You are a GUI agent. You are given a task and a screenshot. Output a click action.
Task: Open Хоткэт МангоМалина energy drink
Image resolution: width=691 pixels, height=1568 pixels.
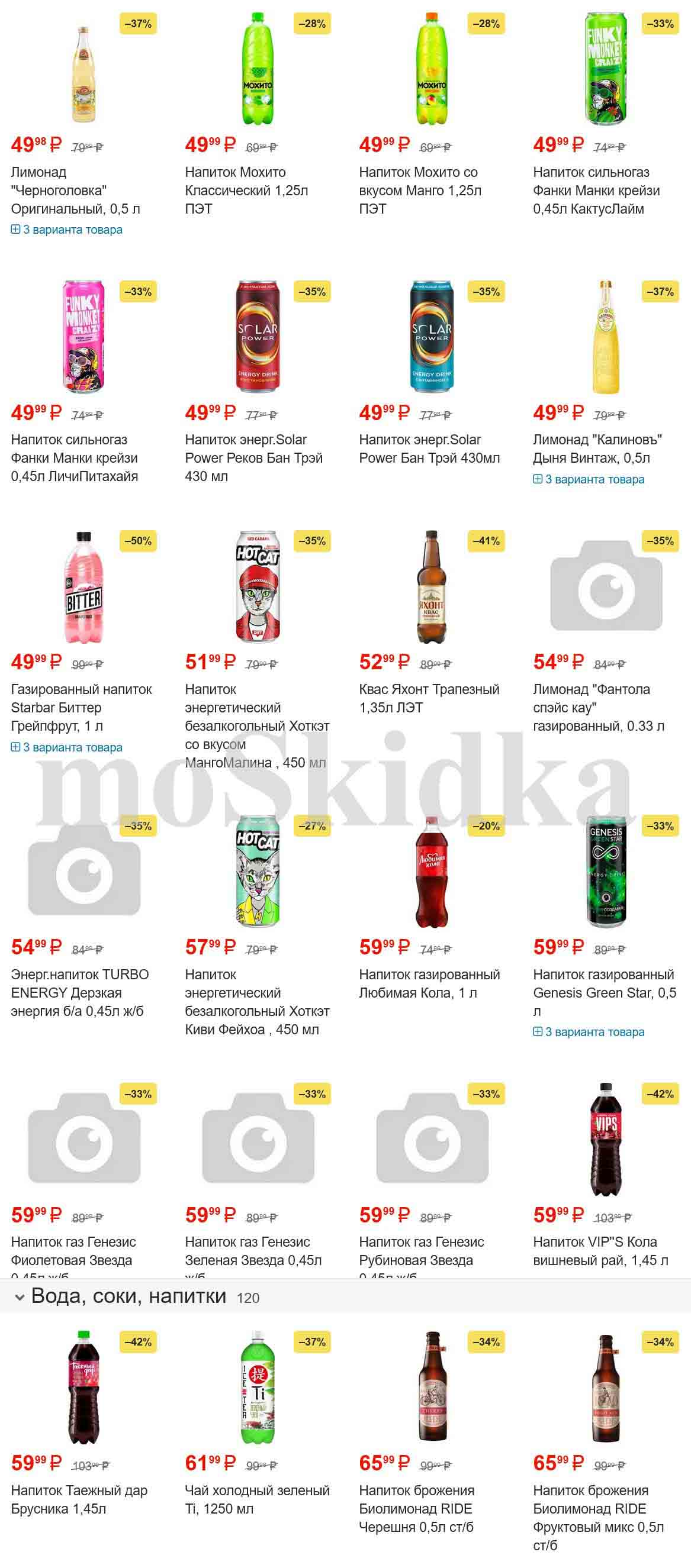coord(256,725)
